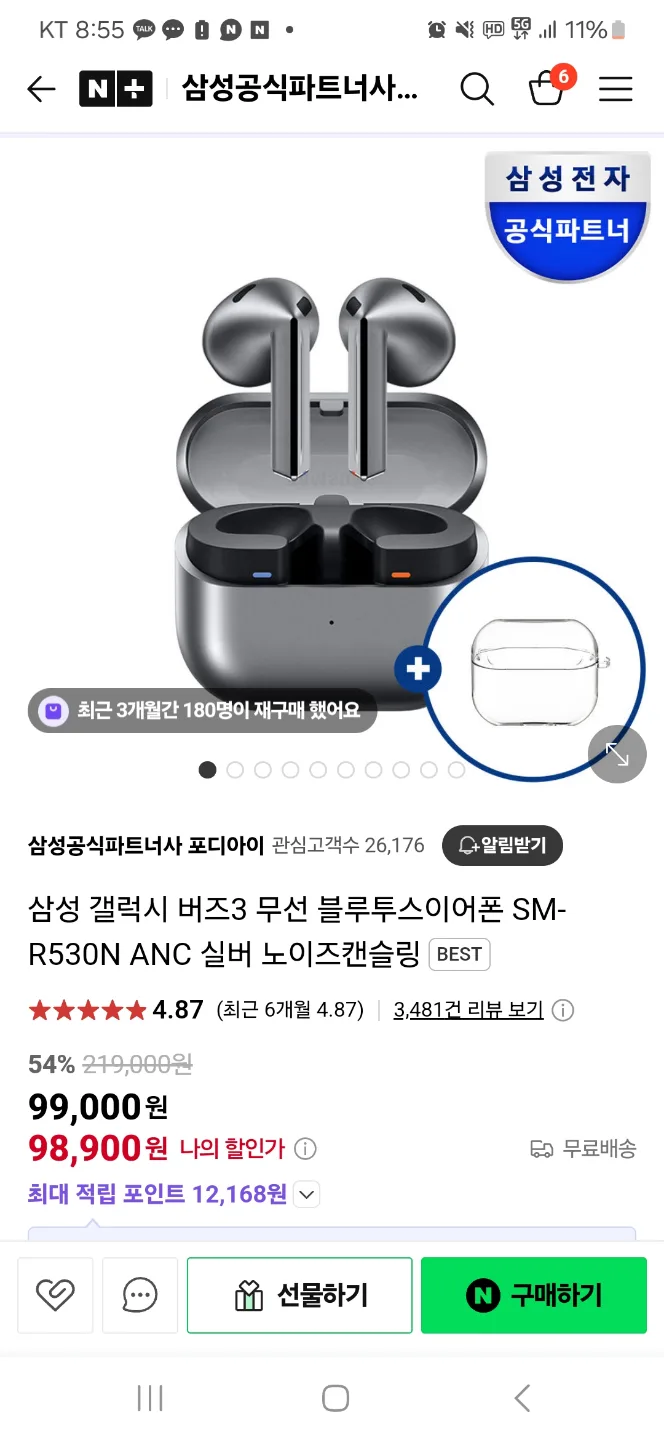Open the 삼성공식파트너사 포디아이 store link

pyautogui.click(x=146, y=846)
